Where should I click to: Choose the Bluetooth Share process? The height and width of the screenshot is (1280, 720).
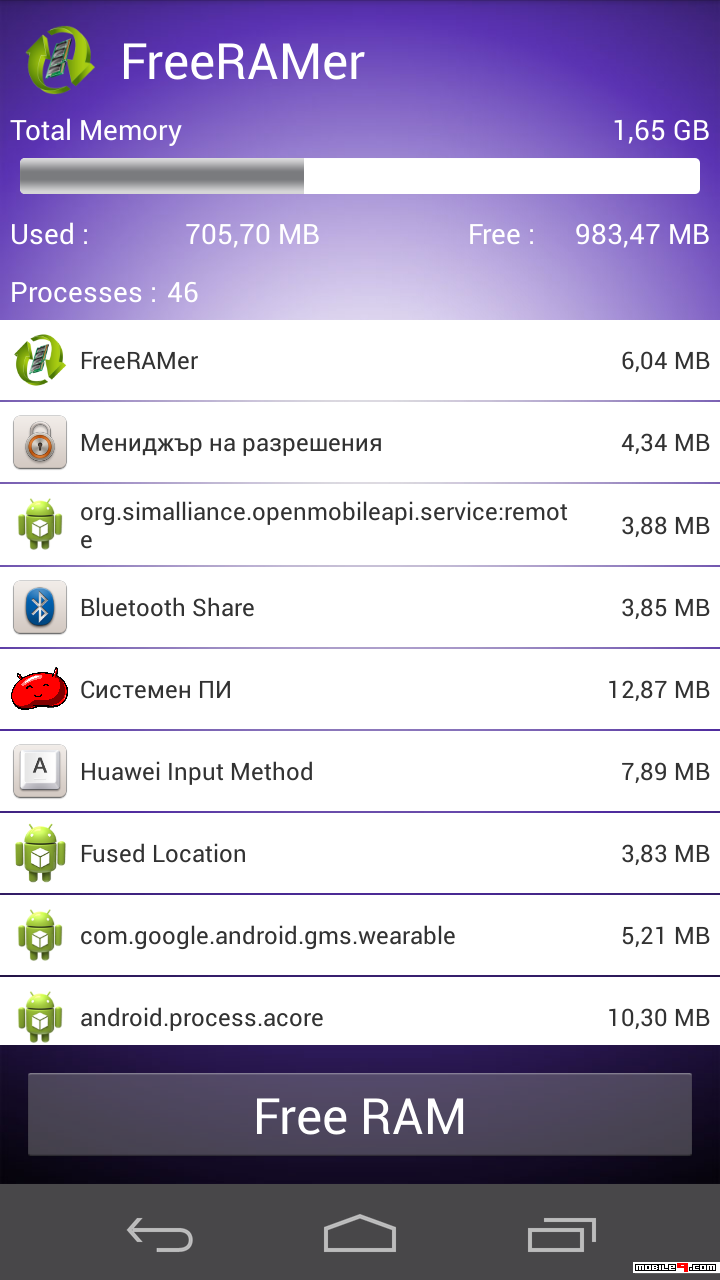point(360,608)
